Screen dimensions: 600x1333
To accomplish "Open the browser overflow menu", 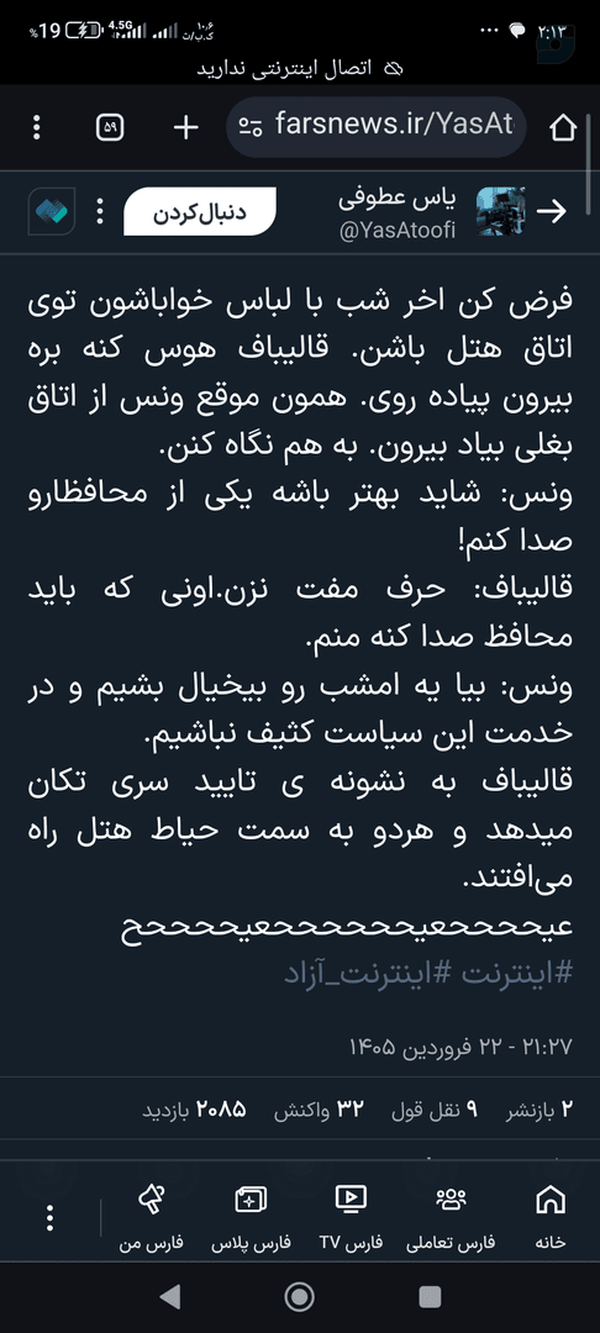I will click(37, 127).
